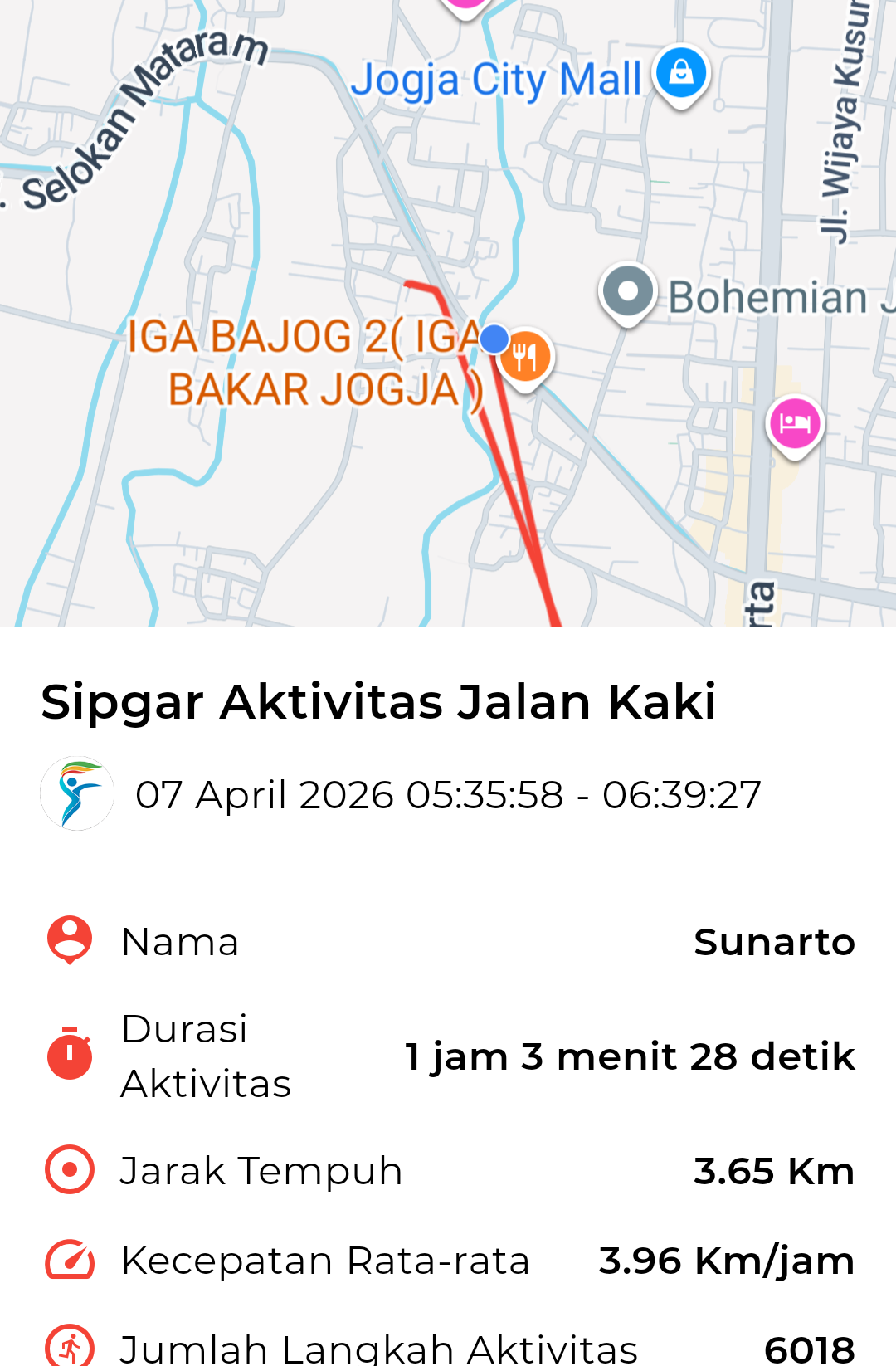Tap the pink hotel marker on the map
Image resolution: width=896 pixels, height=1366 pixels.
[794, 424]
